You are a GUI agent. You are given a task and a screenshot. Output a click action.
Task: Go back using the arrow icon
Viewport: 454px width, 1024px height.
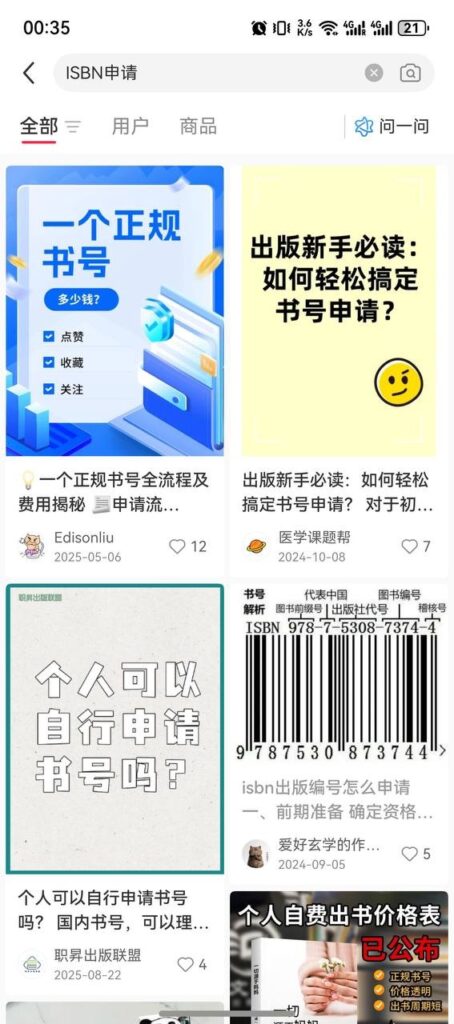coord(29,73)
